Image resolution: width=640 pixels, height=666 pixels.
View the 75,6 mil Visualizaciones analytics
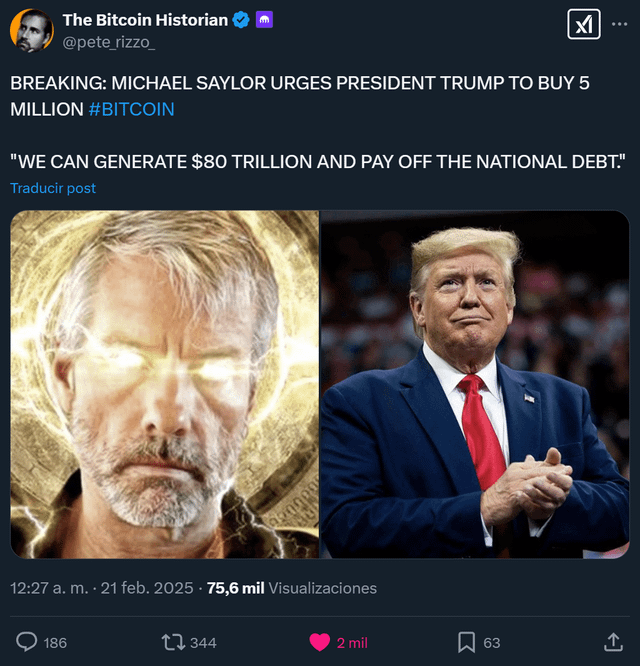point(292,588)
